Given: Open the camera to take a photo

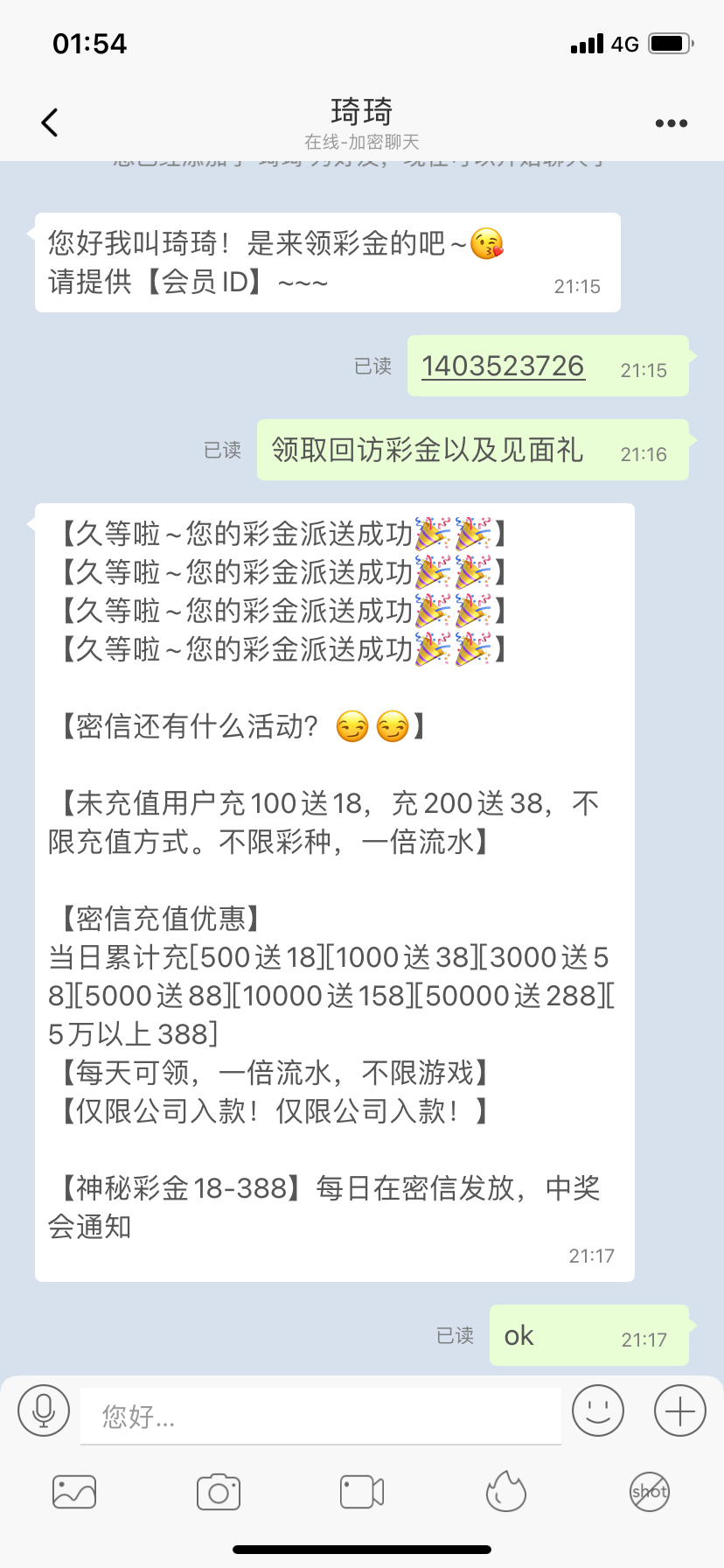Looking at the screenshot, I should 219,1492.
